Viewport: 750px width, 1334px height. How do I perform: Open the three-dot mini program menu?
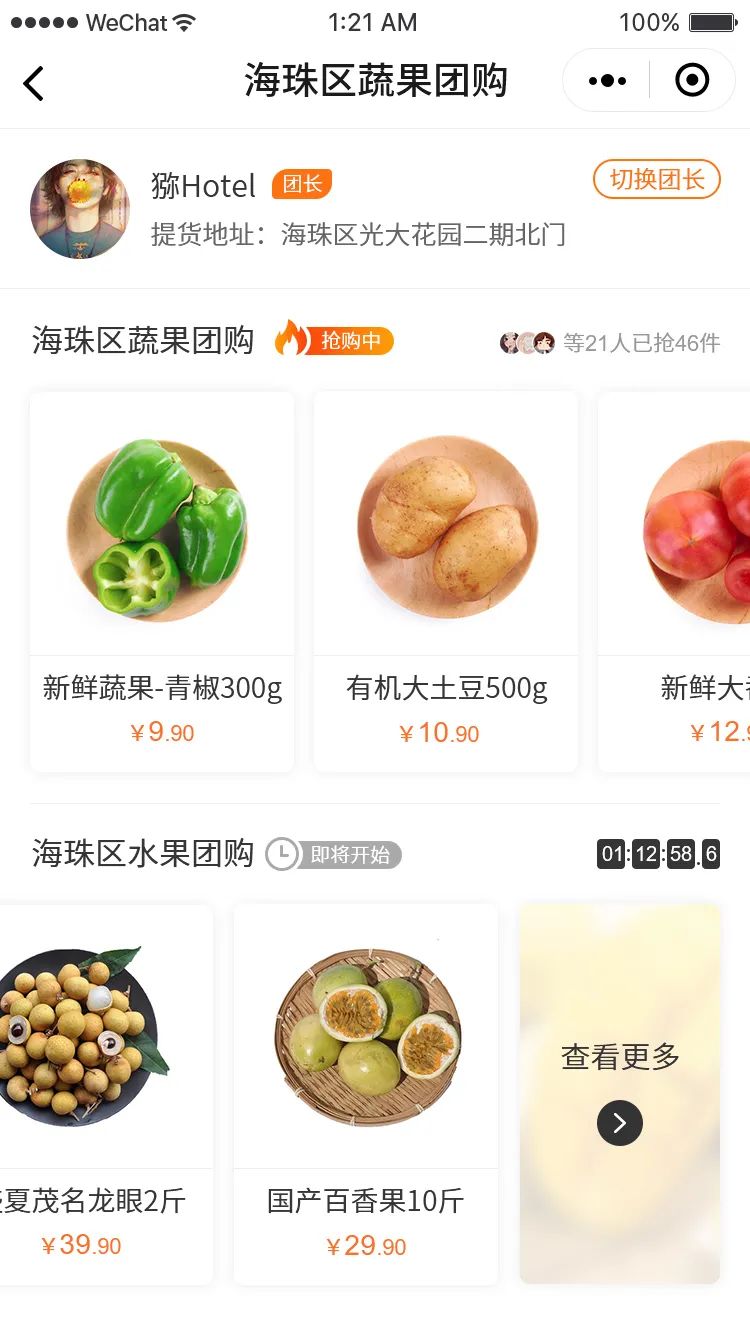(605, 79)
